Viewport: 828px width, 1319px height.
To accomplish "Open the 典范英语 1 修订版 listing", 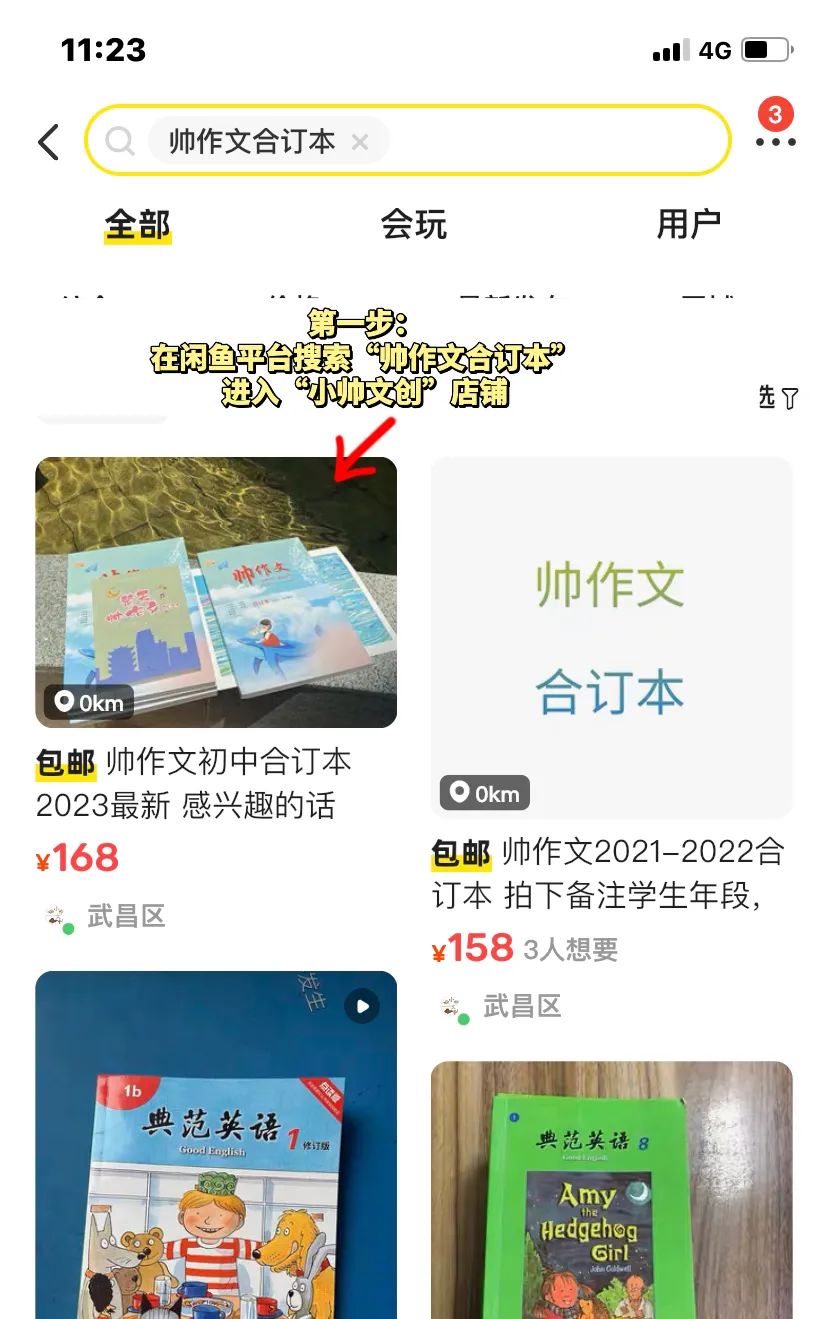I will coord(216,1150).
